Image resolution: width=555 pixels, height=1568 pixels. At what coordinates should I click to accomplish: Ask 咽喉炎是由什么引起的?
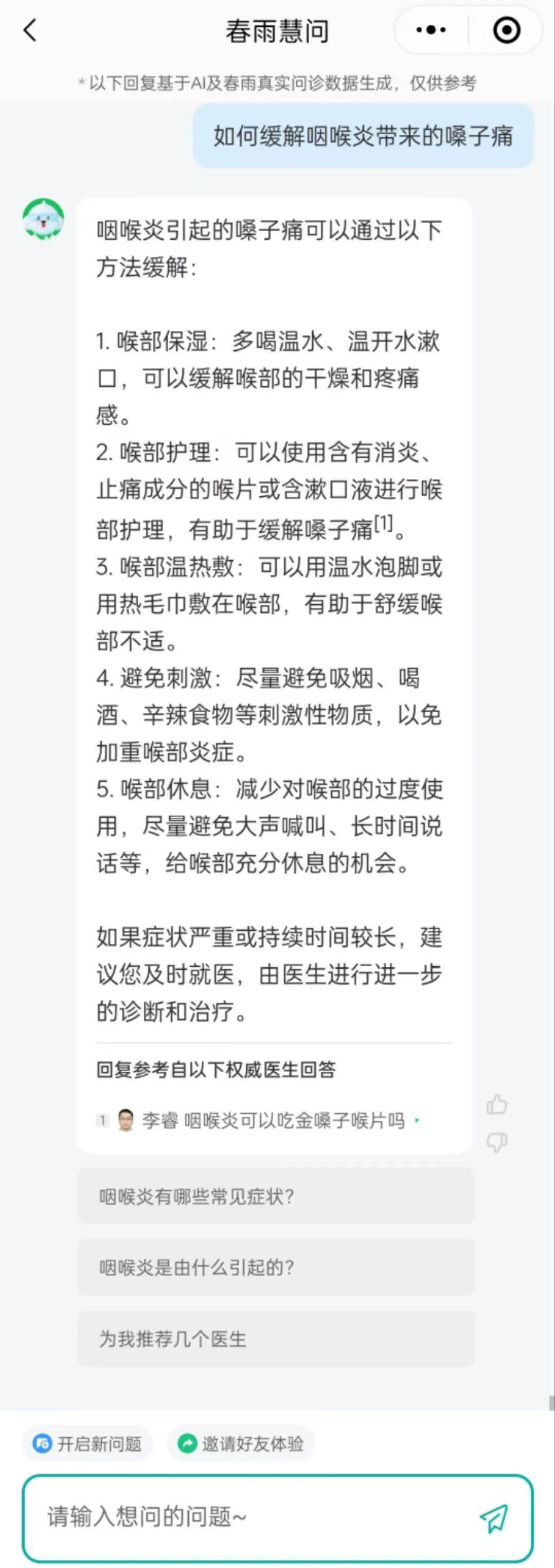click(276, 1267)
